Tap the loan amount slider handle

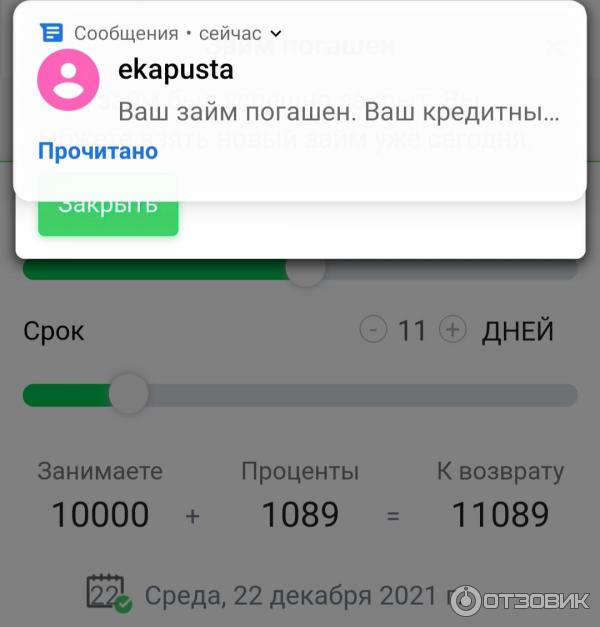(305, 269)
